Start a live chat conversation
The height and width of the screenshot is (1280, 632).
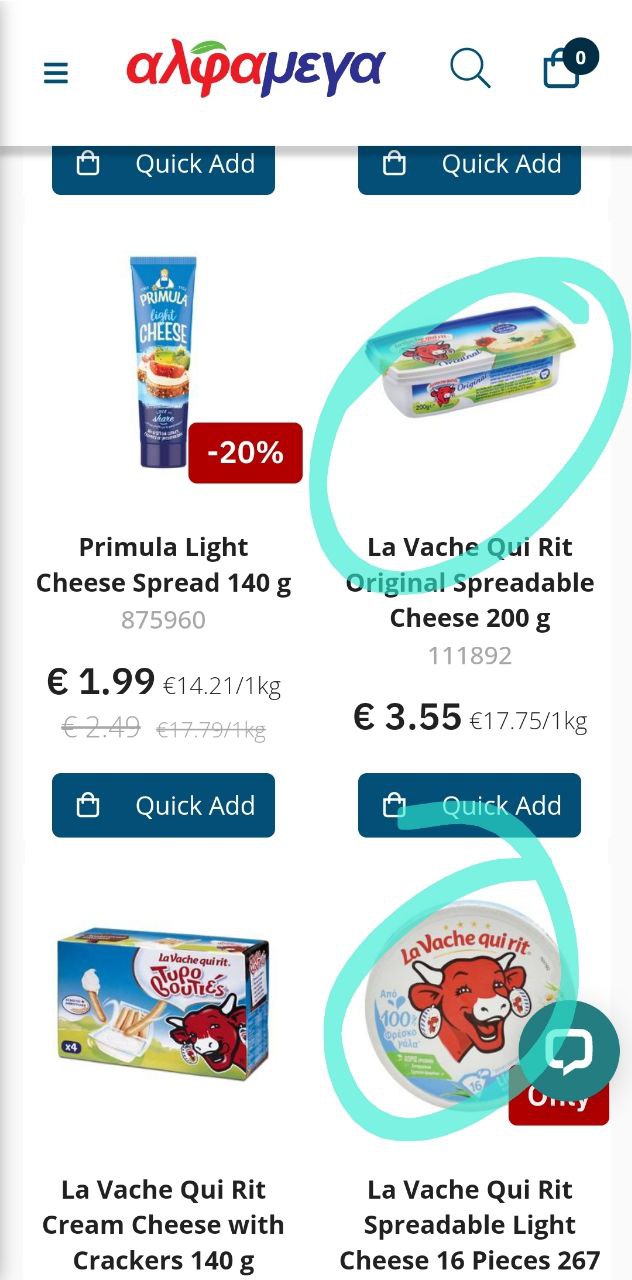pyautogui.click(x=568, y=1051)
